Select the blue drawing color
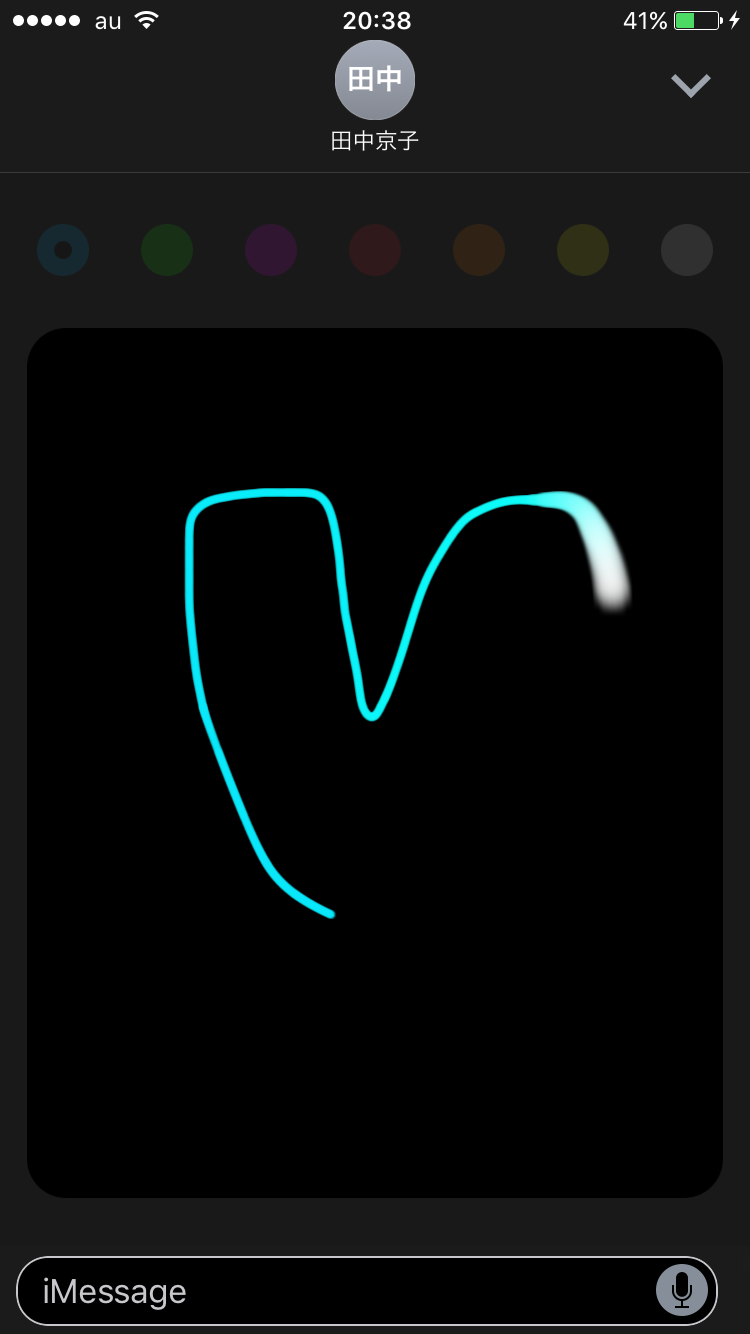 point(63,250)
